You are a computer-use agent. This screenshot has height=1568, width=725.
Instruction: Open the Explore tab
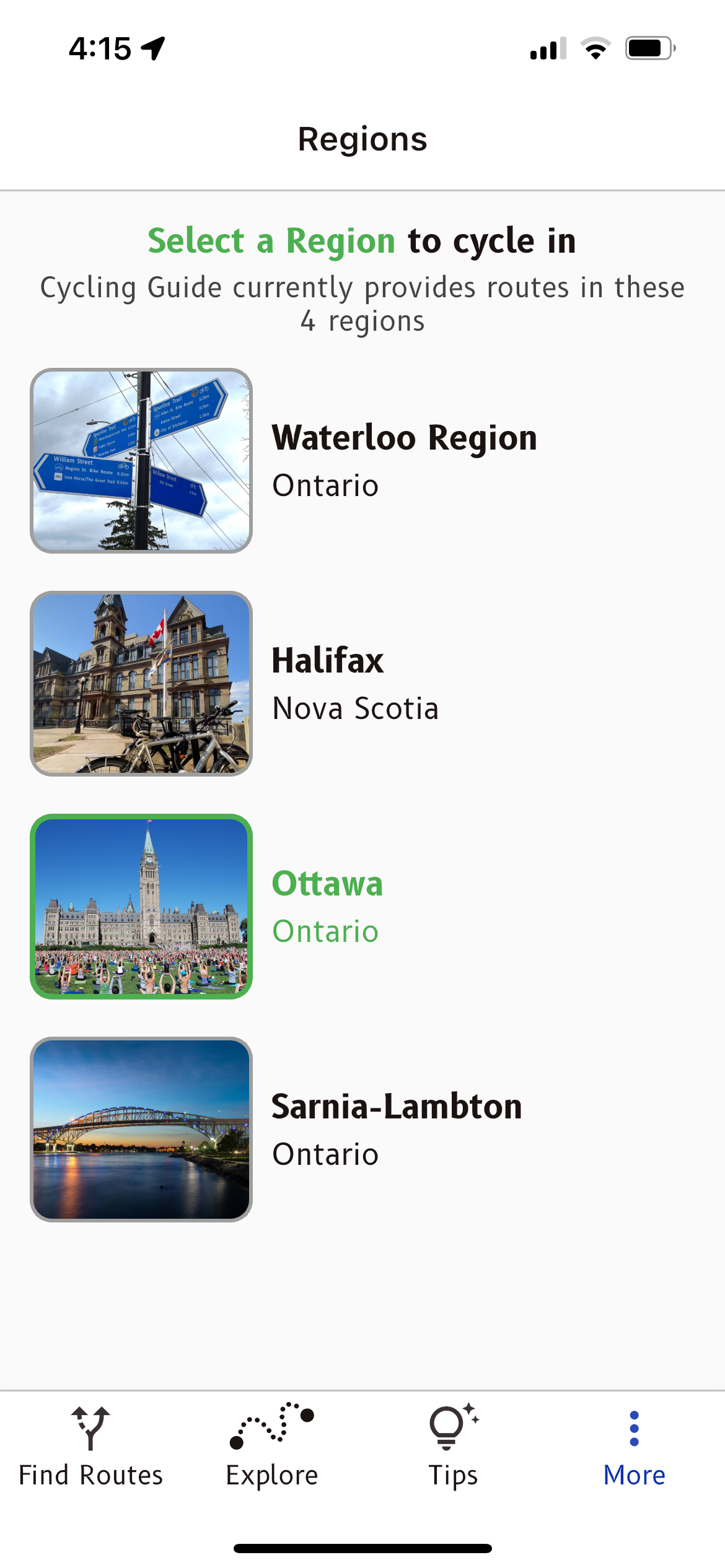coord(272,1446)
